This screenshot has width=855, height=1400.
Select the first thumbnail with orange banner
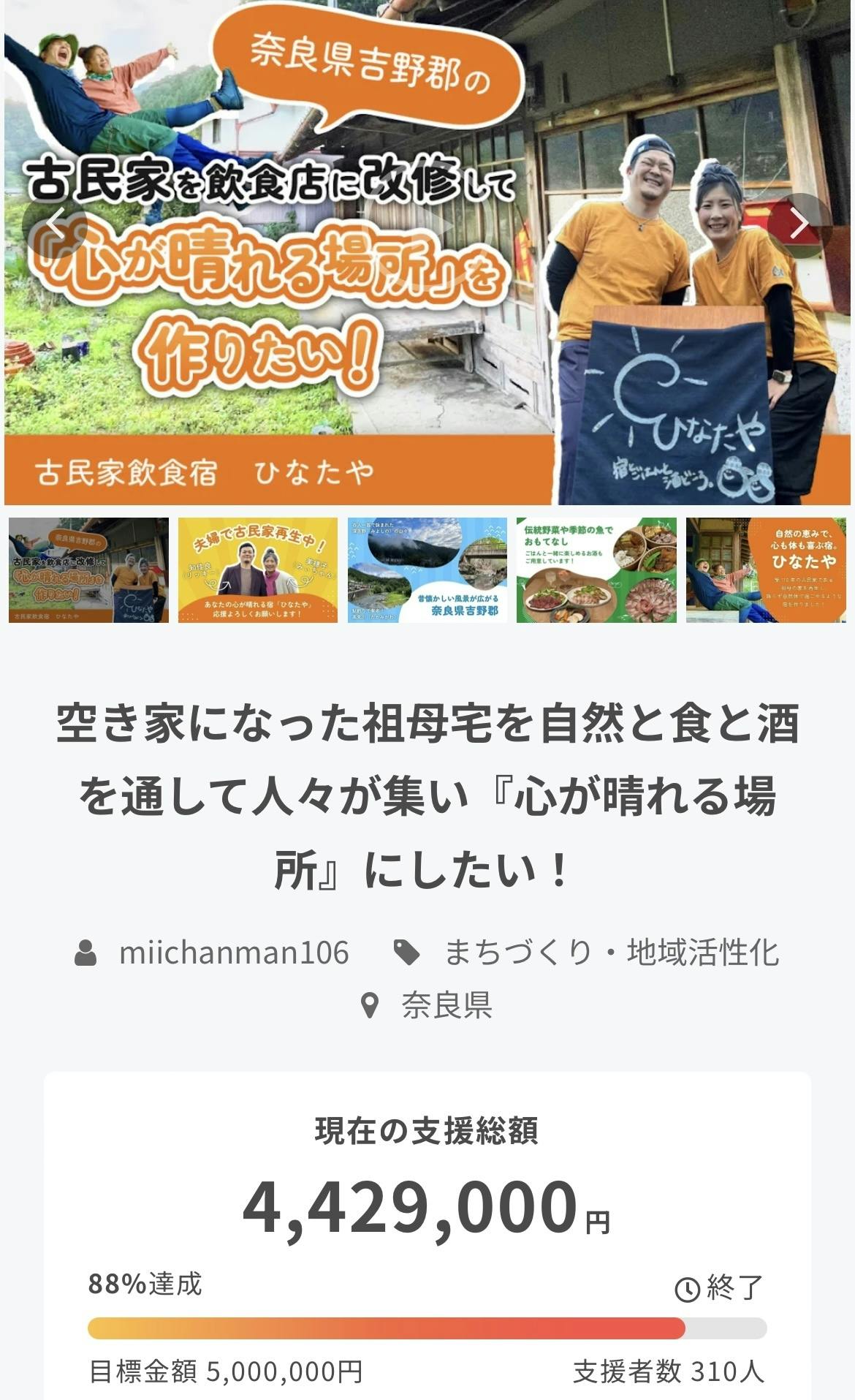pos(88,570)
